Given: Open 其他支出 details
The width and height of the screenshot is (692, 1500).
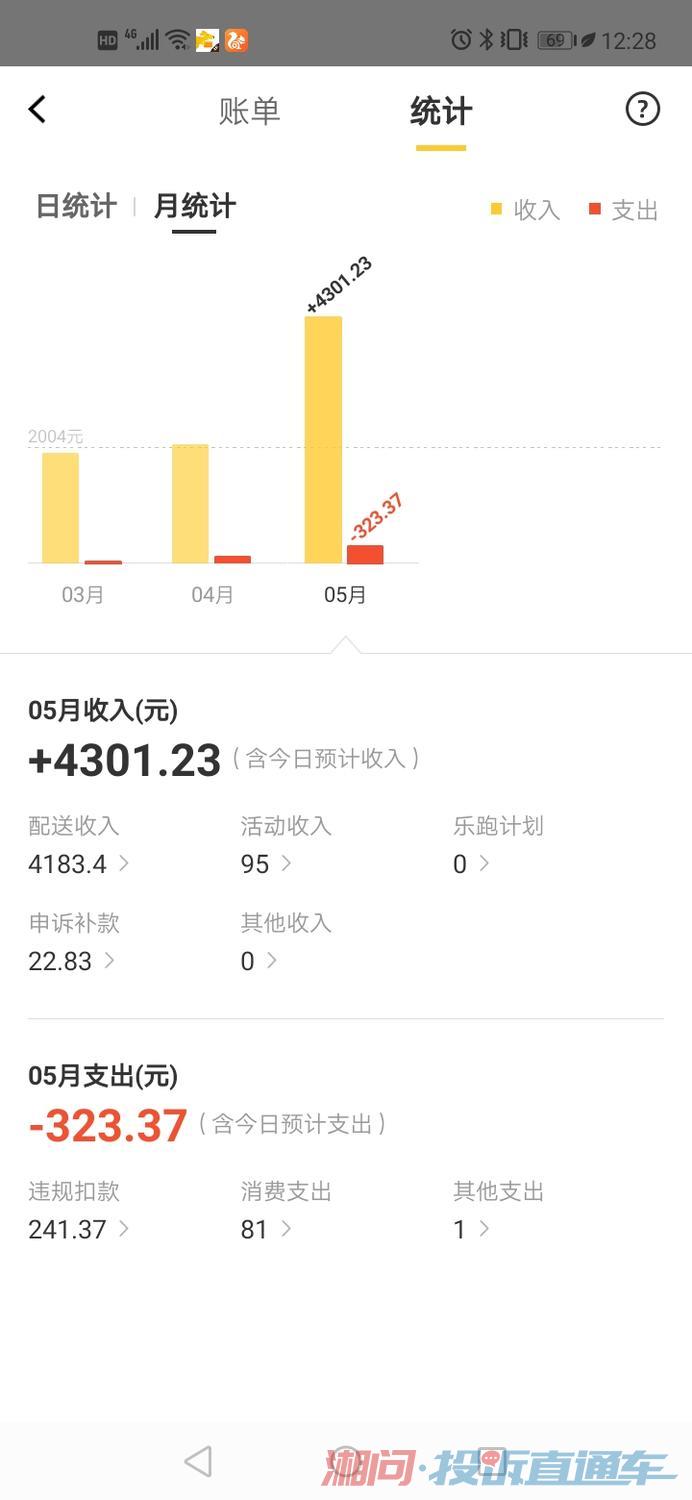Looking at the screenshot, I should (x=498, y=1210).
